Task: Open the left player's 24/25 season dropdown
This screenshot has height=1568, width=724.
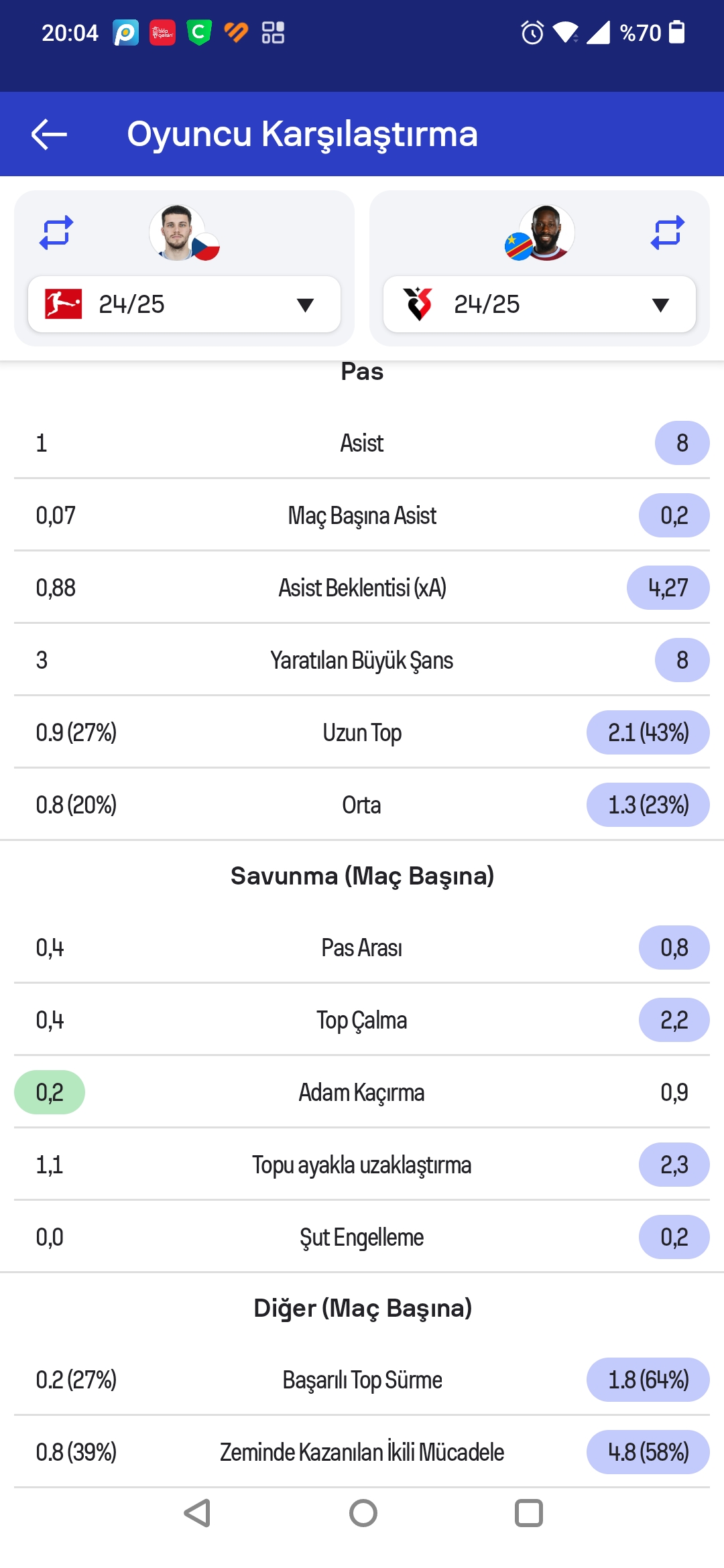Action: pos(184,304)
